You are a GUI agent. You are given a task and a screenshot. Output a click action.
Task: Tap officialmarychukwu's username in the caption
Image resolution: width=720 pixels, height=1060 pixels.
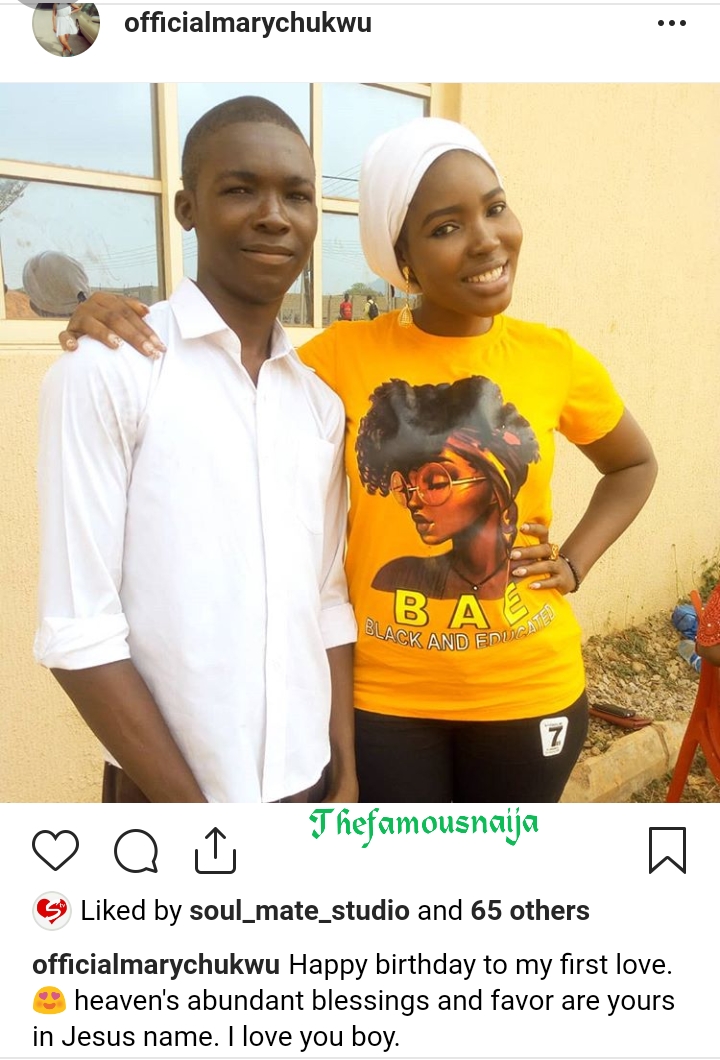point(160,965)
